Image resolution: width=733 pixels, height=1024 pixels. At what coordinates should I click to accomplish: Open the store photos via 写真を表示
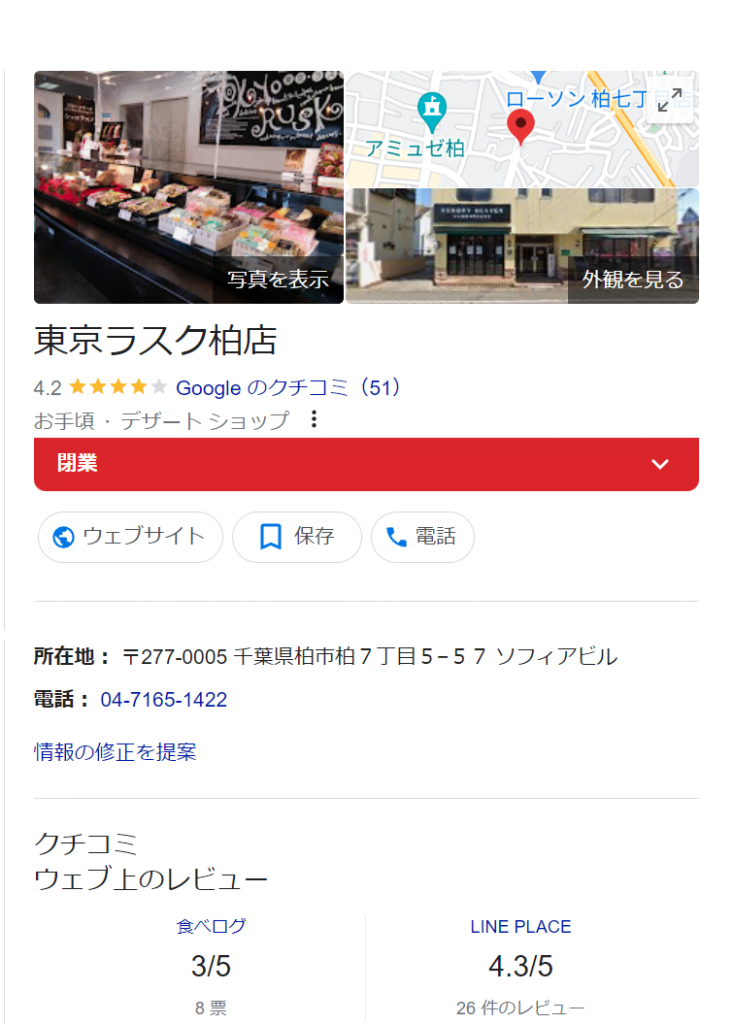(x=277, y=280)
